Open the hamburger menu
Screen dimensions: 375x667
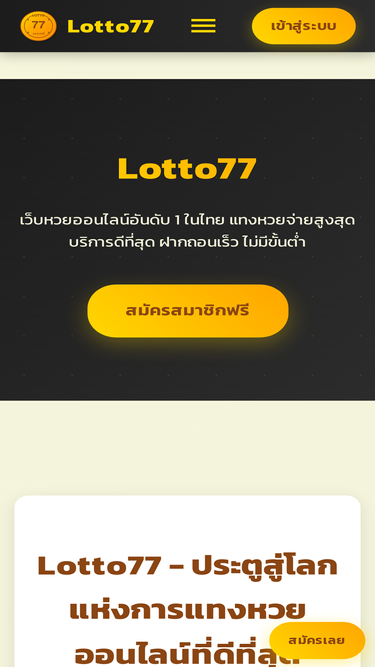(203, 26)
